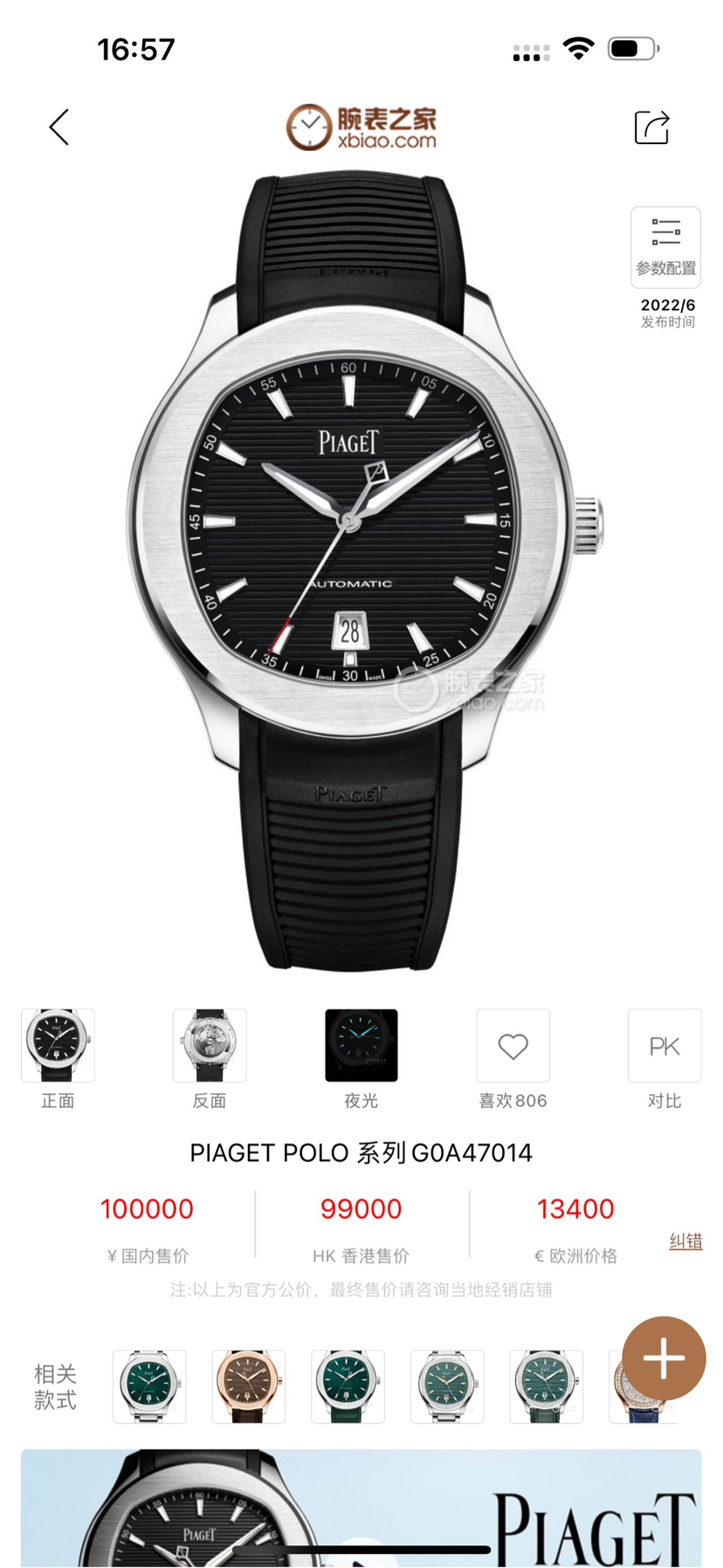Image resolution: width=723 pixels, height=1568 pixels.
Task: Open the Piaget banner at the bottom
Action: click(361, 1509)
